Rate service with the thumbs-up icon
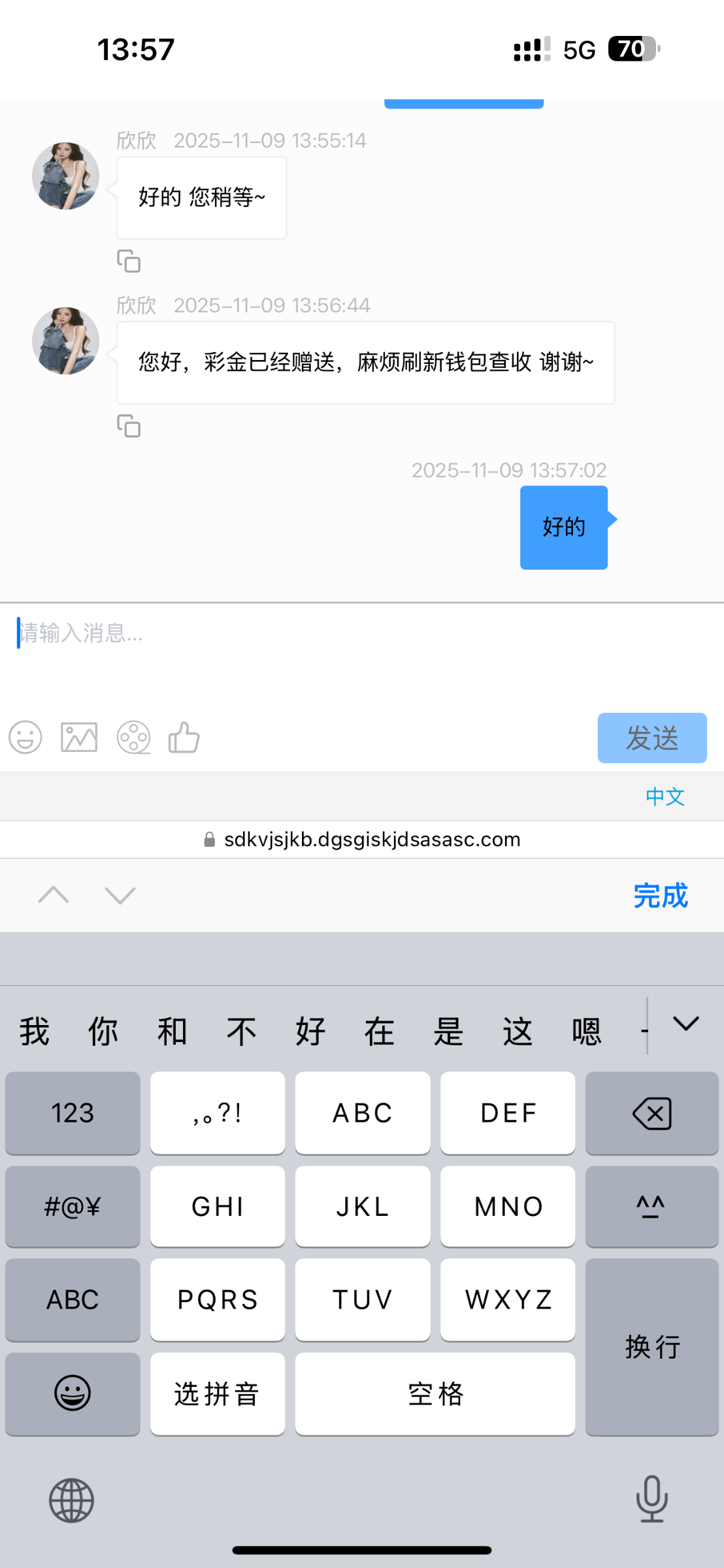This screenshot has height=1568, width=724. point(184,738)
